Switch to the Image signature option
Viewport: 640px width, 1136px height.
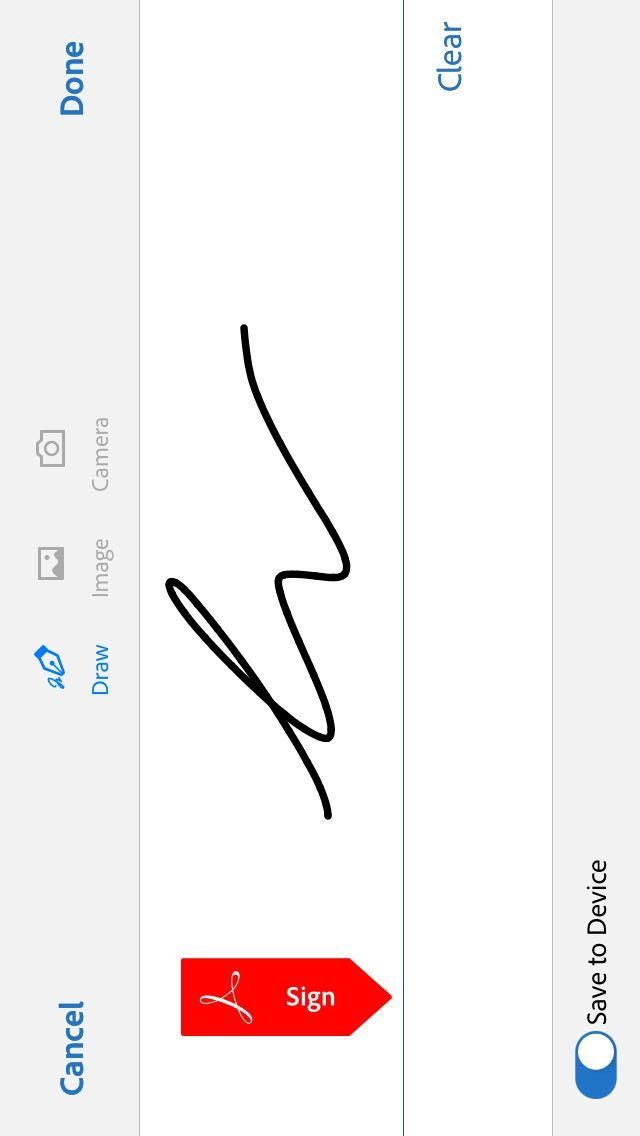(72, 568)
